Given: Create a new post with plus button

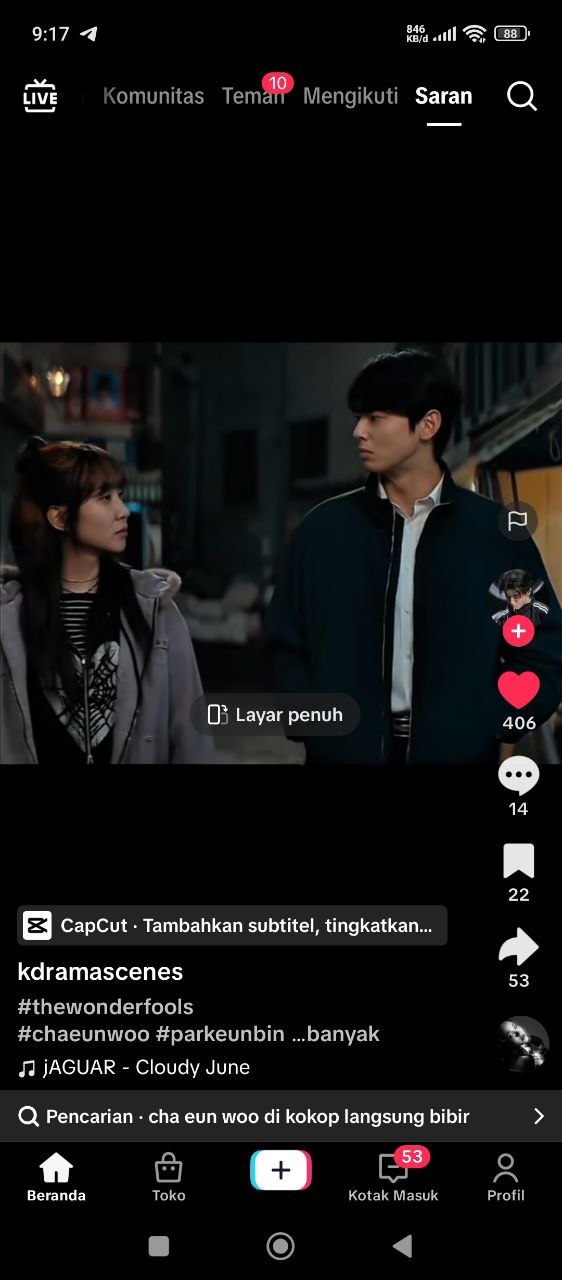Looking at the screenshot, I should point(281,1170).
